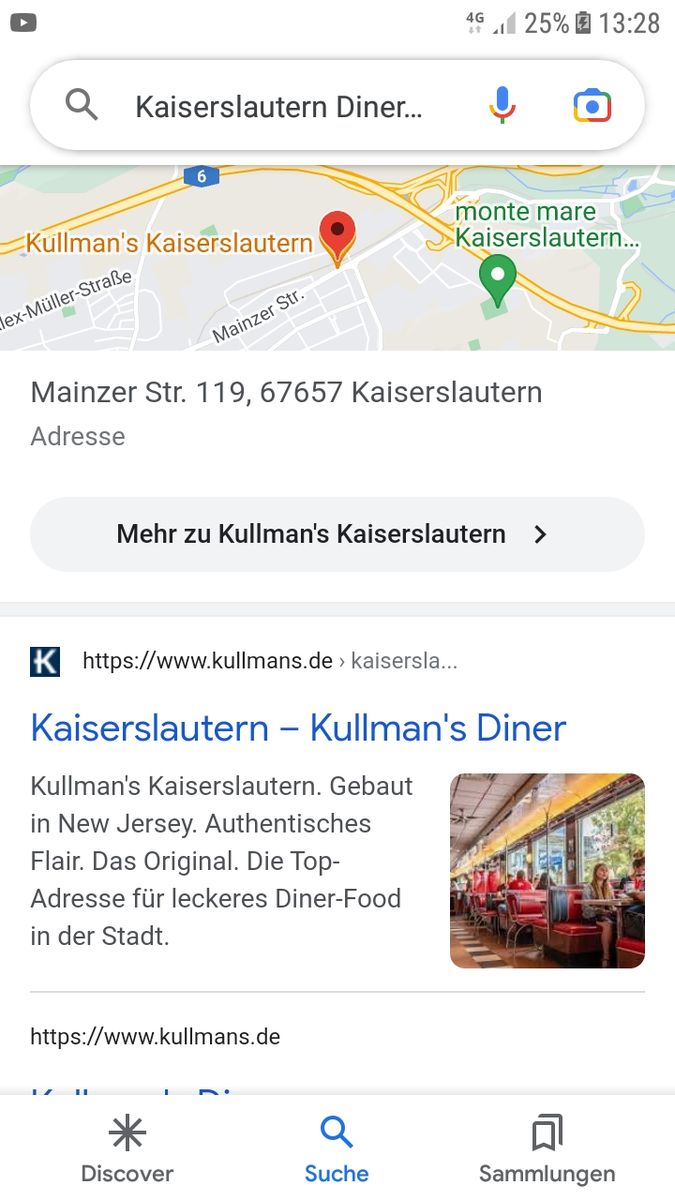Open the Sammlungen tab
This screenshot has height=1200, width=675.
547,1150
